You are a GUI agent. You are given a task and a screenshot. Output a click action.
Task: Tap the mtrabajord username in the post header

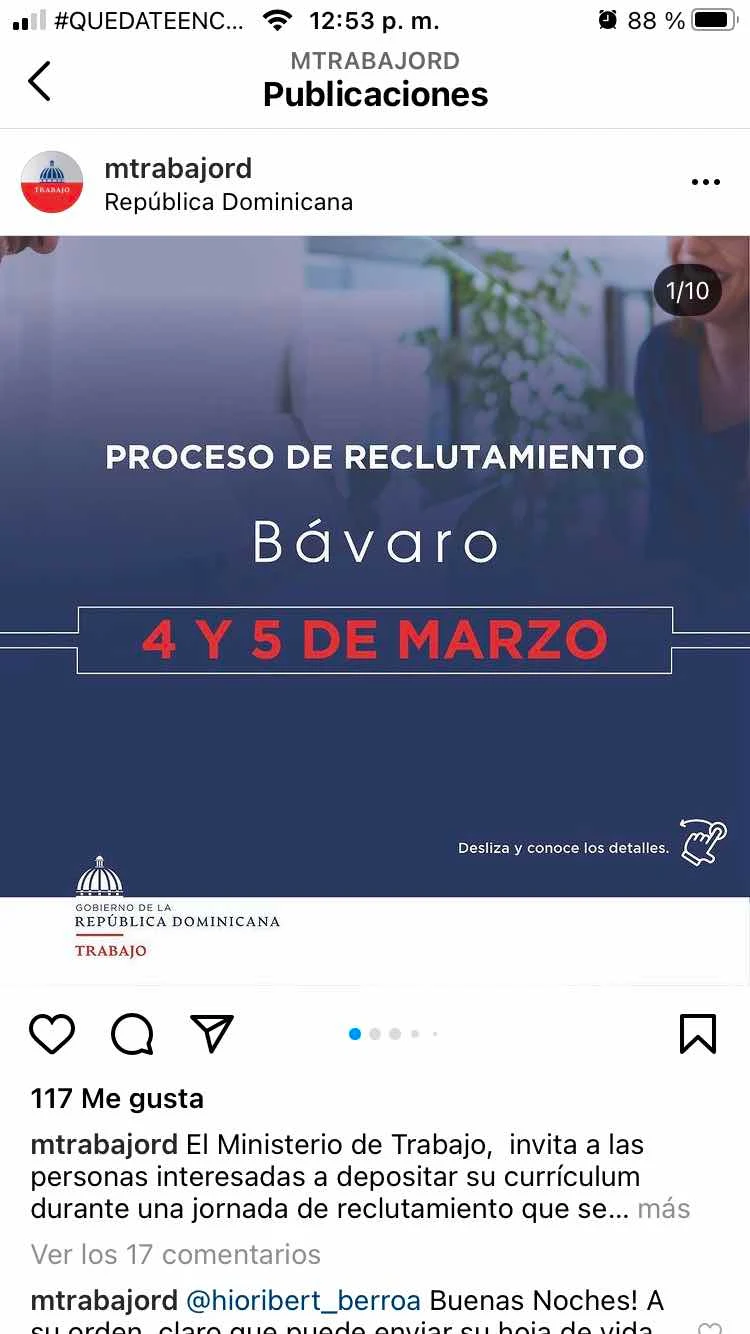(x=178, y=168)
